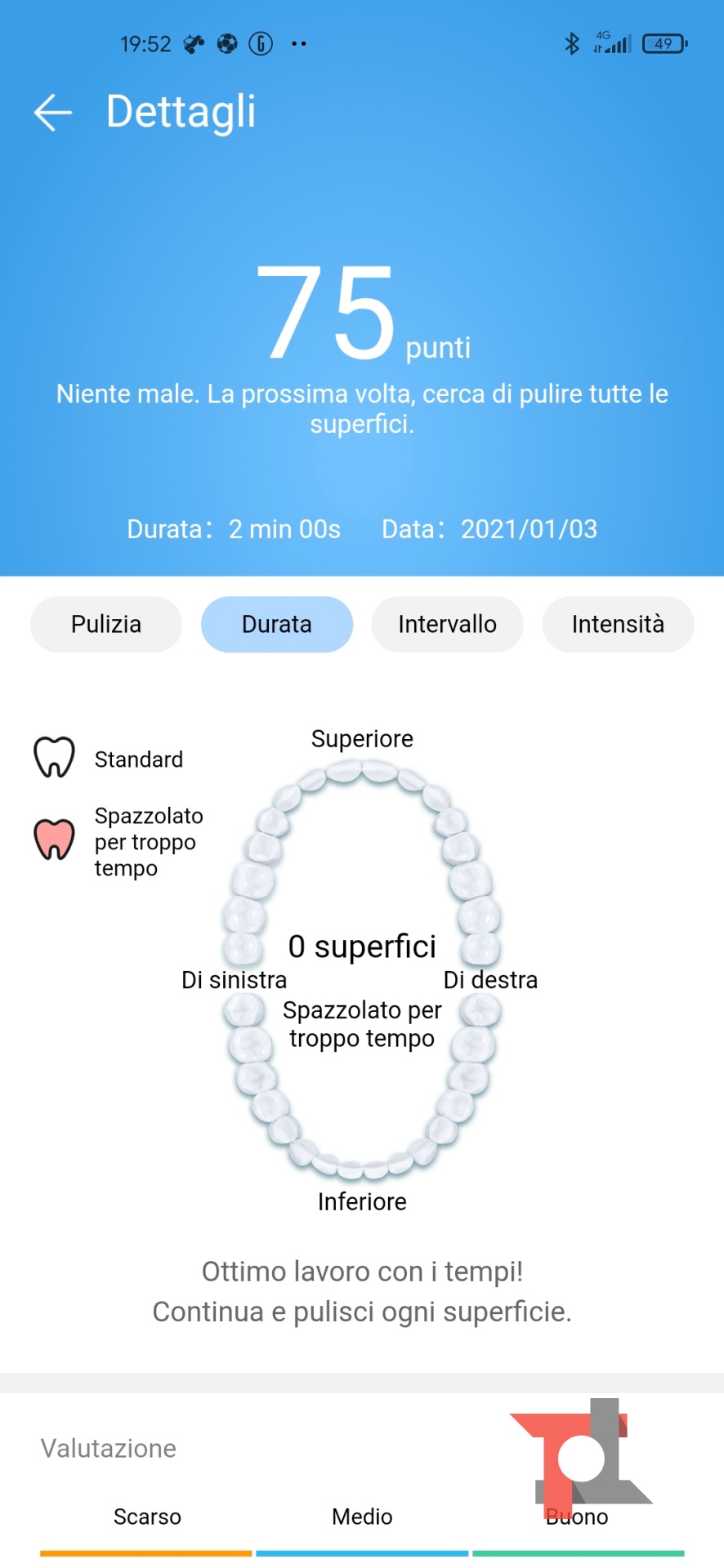View the Intensità tab

coord(618,625)
